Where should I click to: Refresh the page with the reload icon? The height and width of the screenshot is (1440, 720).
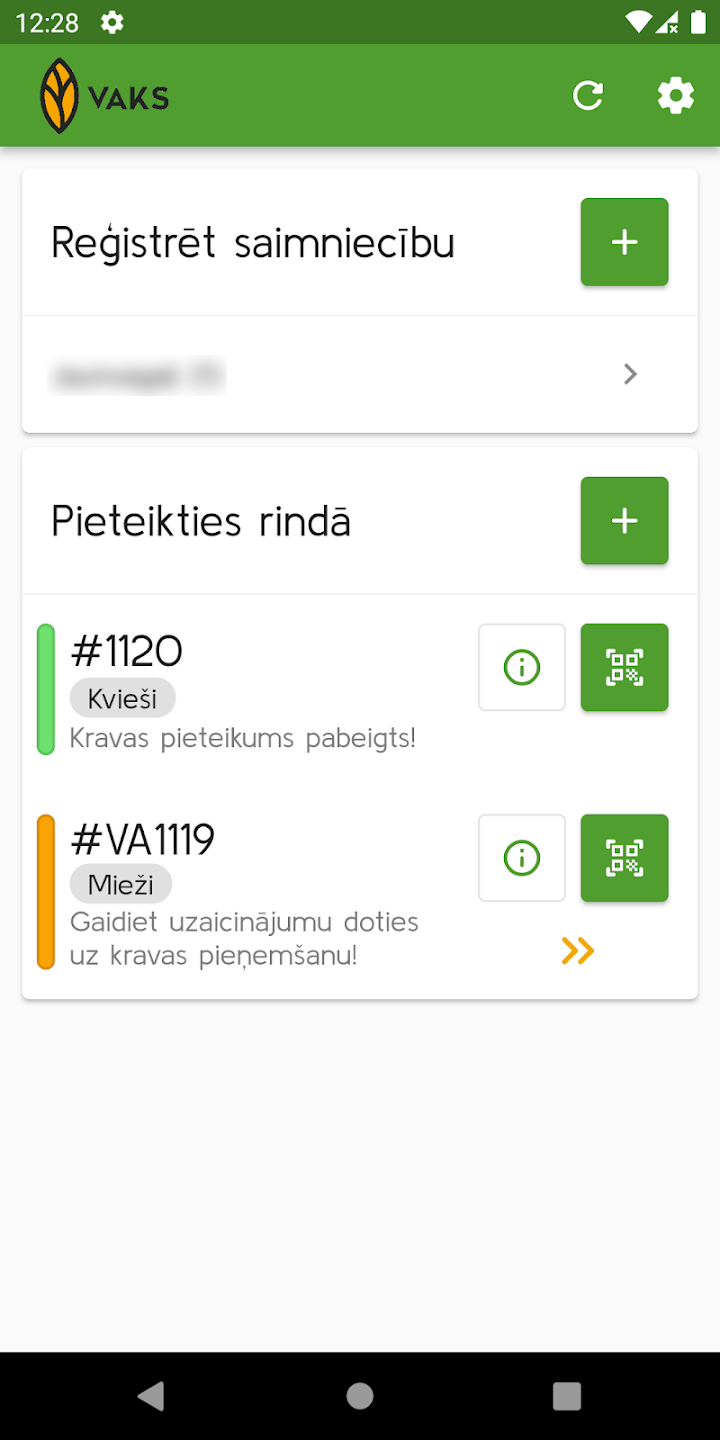coord(588,96)
